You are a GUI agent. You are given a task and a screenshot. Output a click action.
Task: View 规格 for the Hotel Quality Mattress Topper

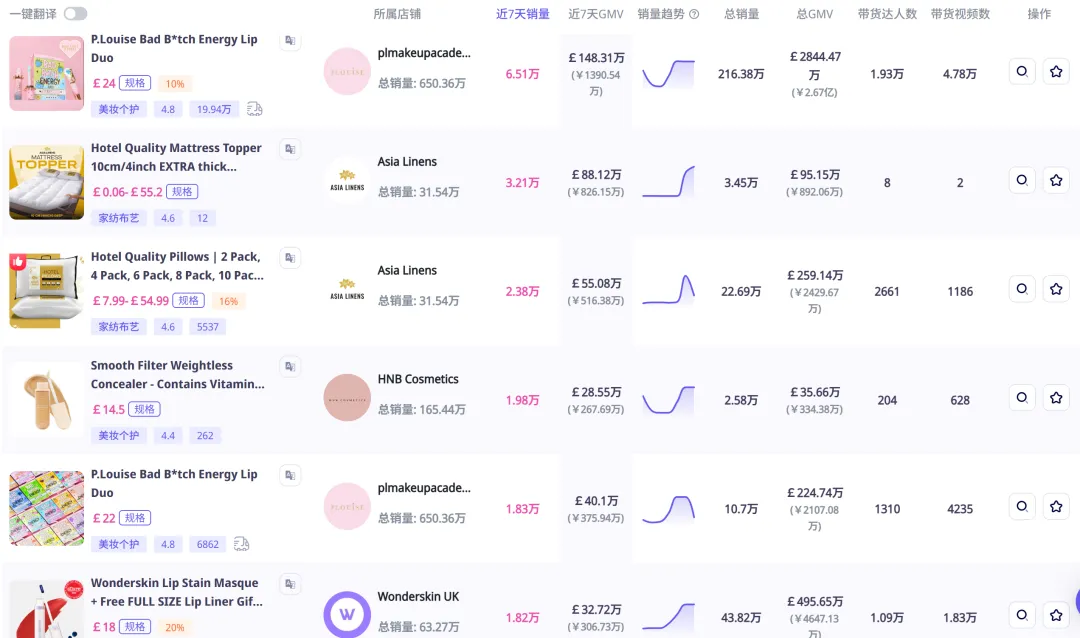182,192
